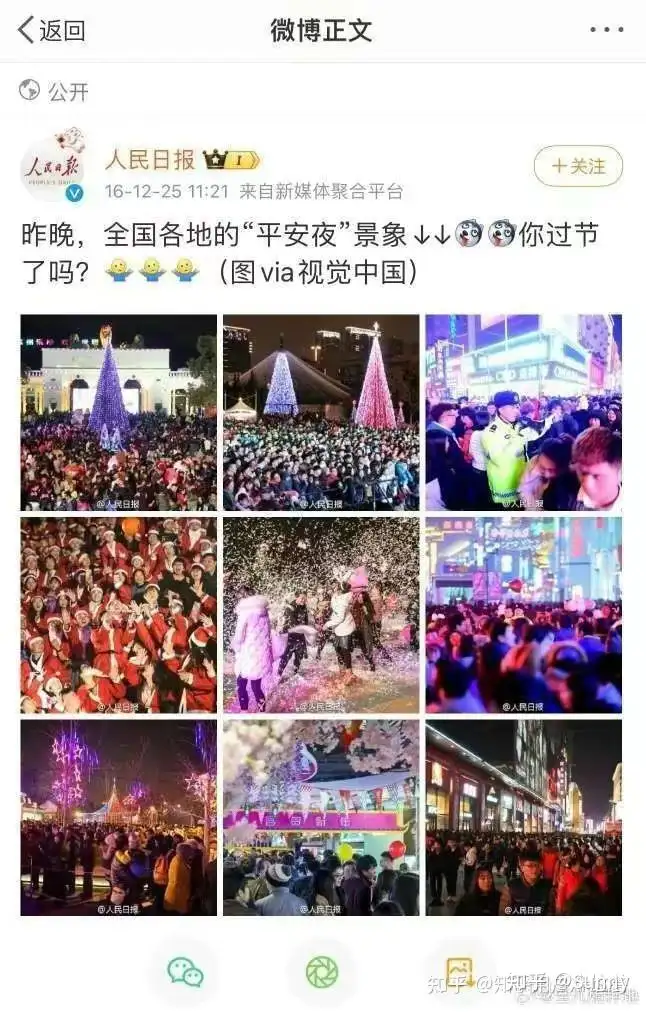The image size is (646, 1012).
Task: Open photo of crowd in Santa costumes
Action: pos(118,614)
